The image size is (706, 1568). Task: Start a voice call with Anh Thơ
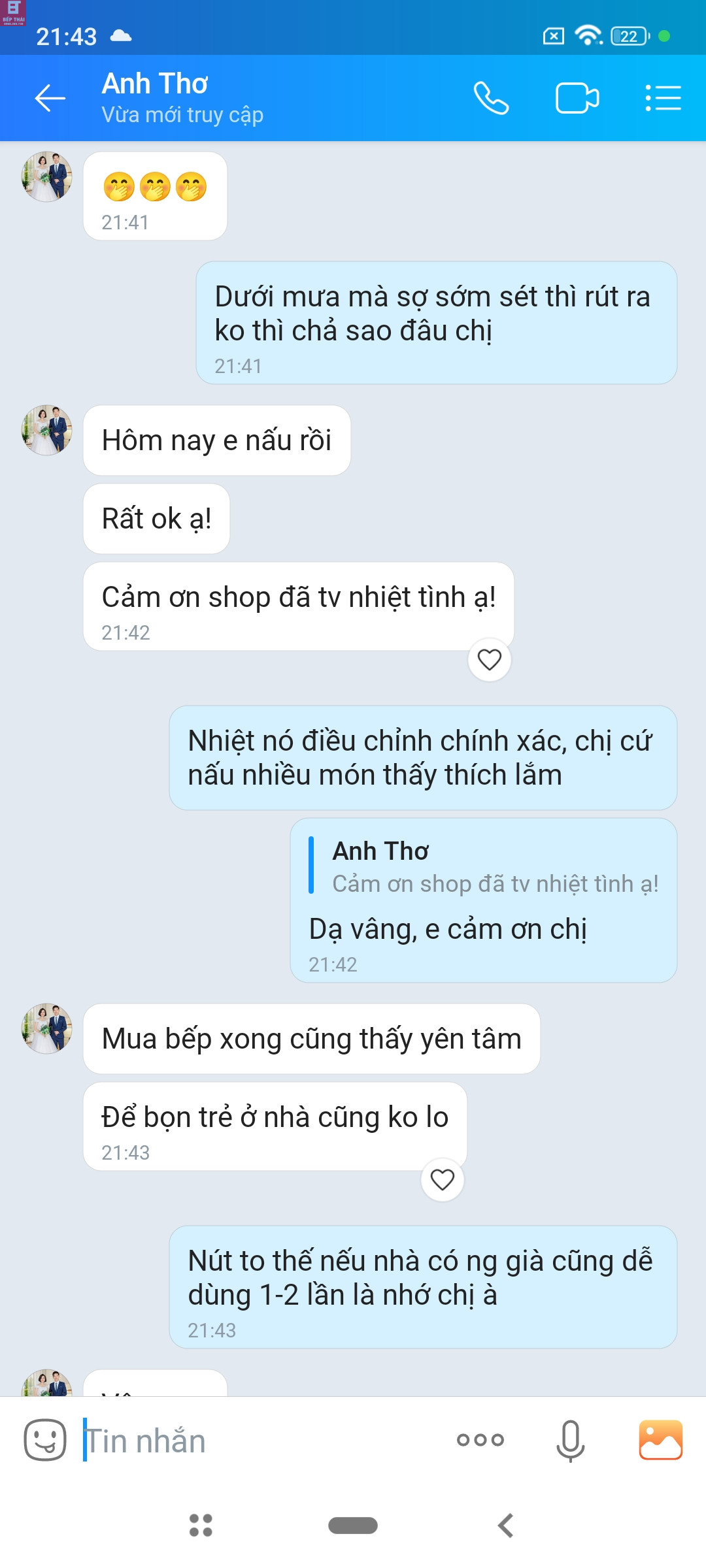(491, 99)
